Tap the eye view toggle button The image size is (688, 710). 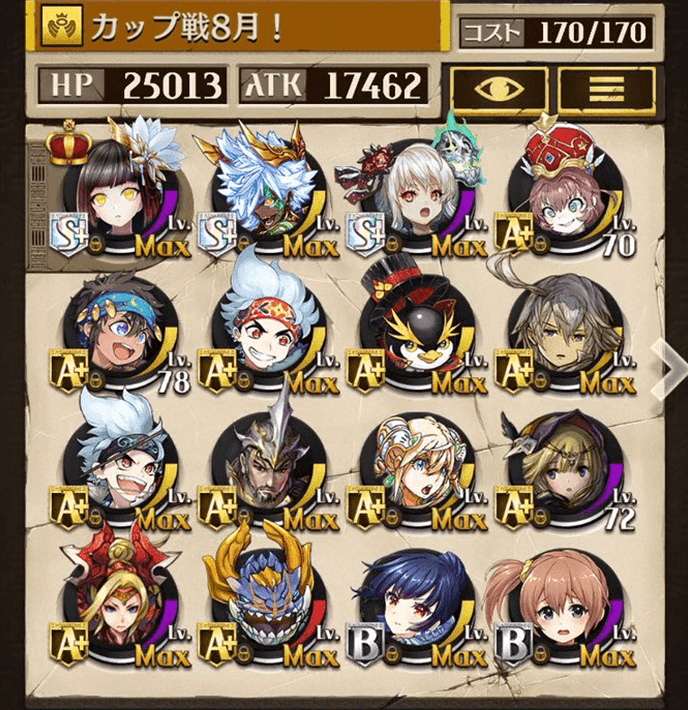click(x=497, y=89)
